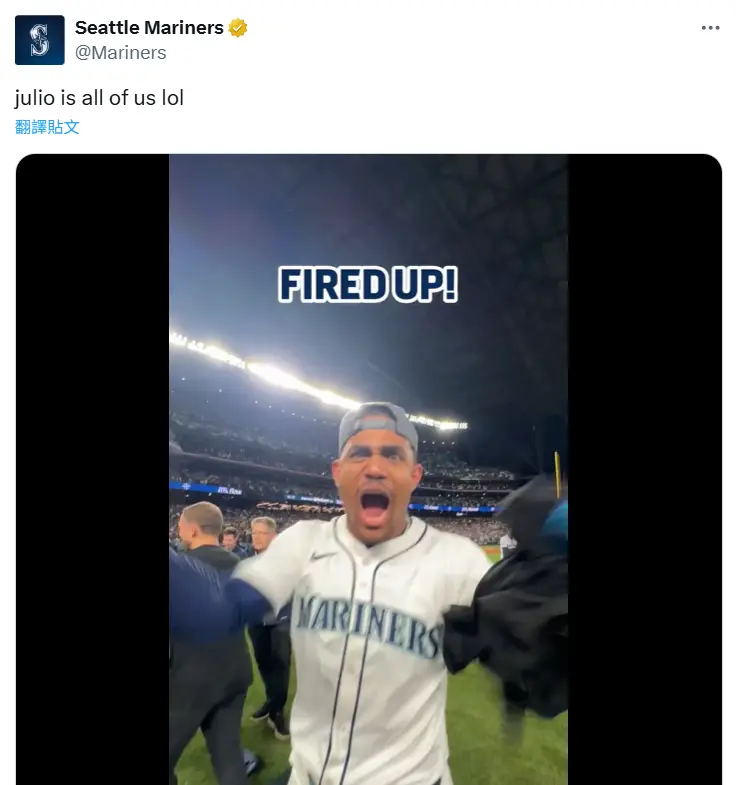The height and width of the screenshot is (785, 736).
Task: Play the Fired Up video
Action: click(x=368, y=468)
